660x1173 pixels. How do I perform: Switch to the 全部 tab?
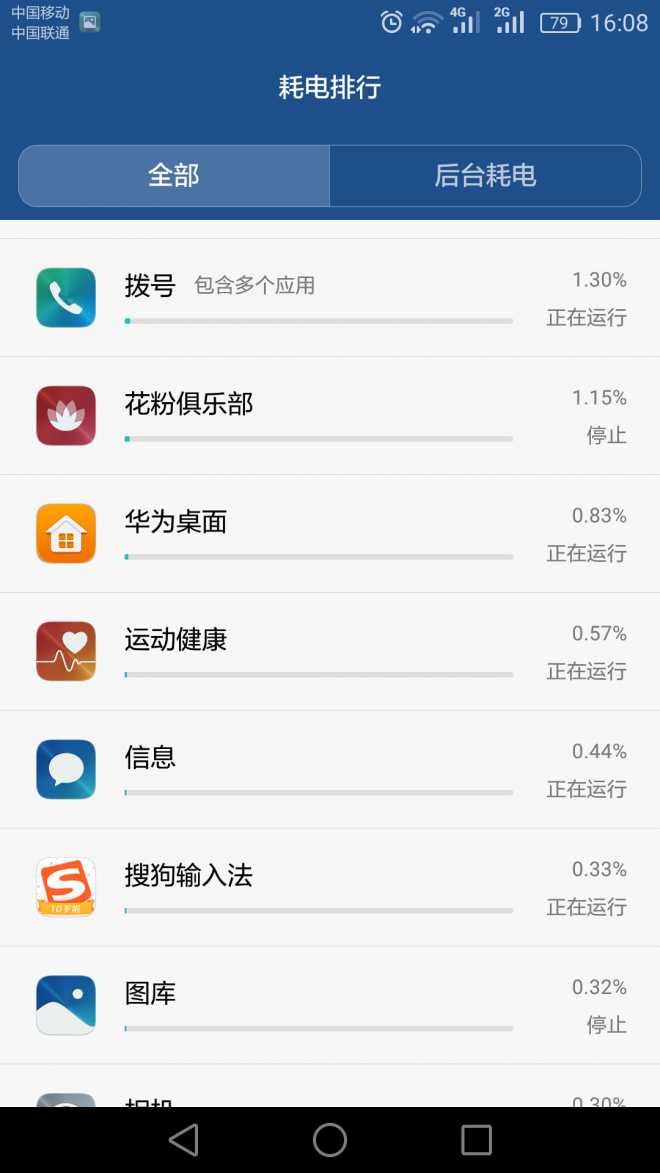174,176
